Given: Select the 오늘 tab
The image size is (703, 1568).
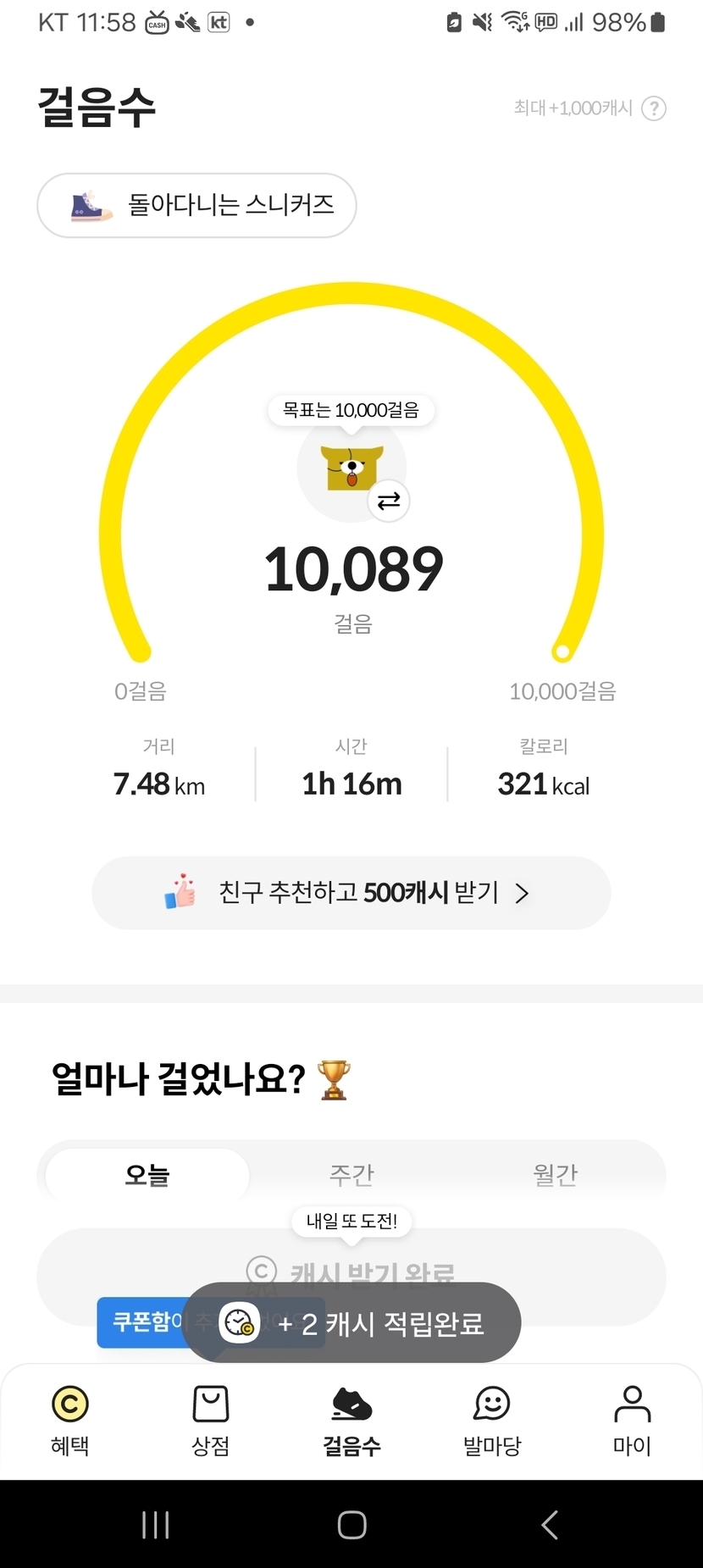Looking at the screenshot, I should 147,1175.
